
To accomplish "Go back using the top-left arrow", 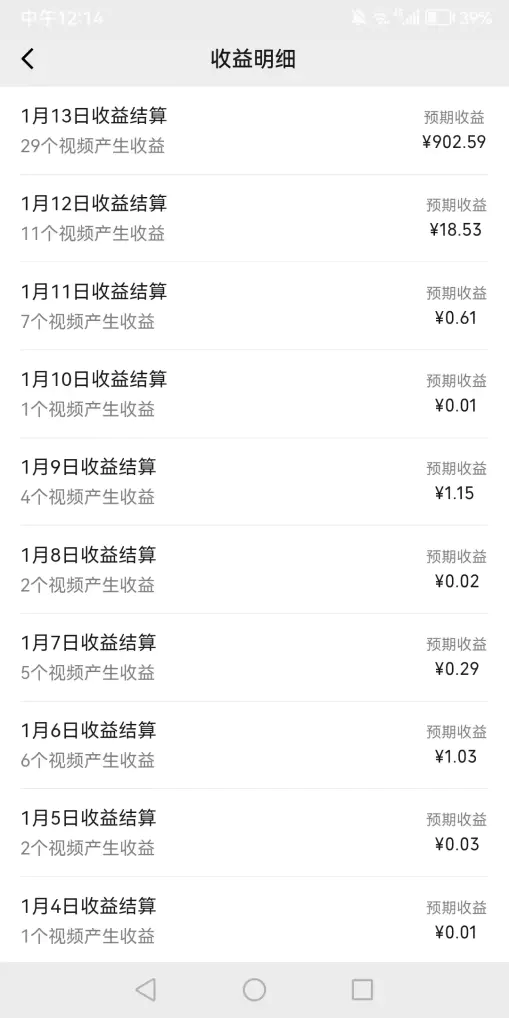I will pos(27,59).
